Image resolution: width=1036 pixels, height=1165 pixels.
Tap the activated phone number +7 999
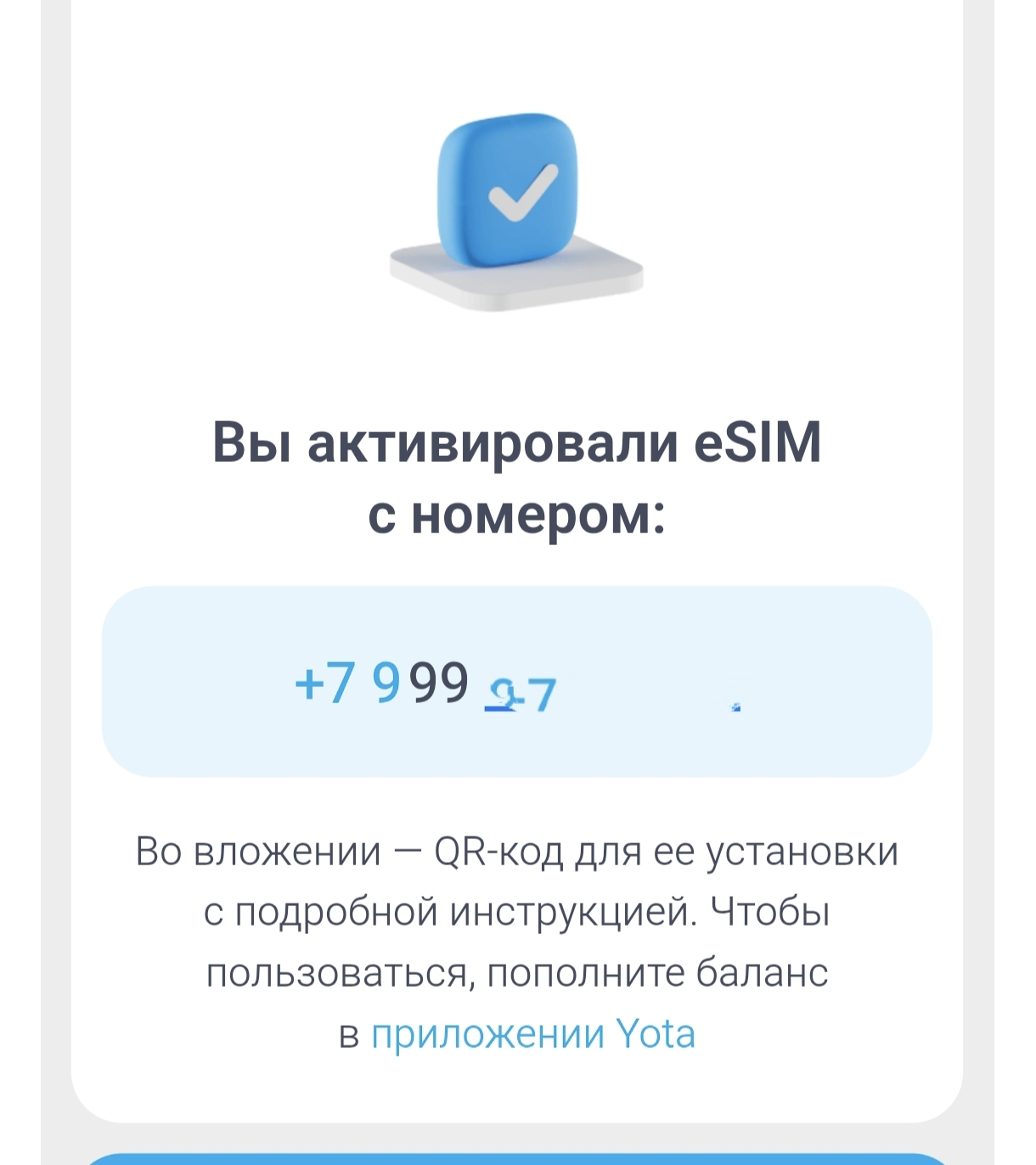[x=425, y=684]
